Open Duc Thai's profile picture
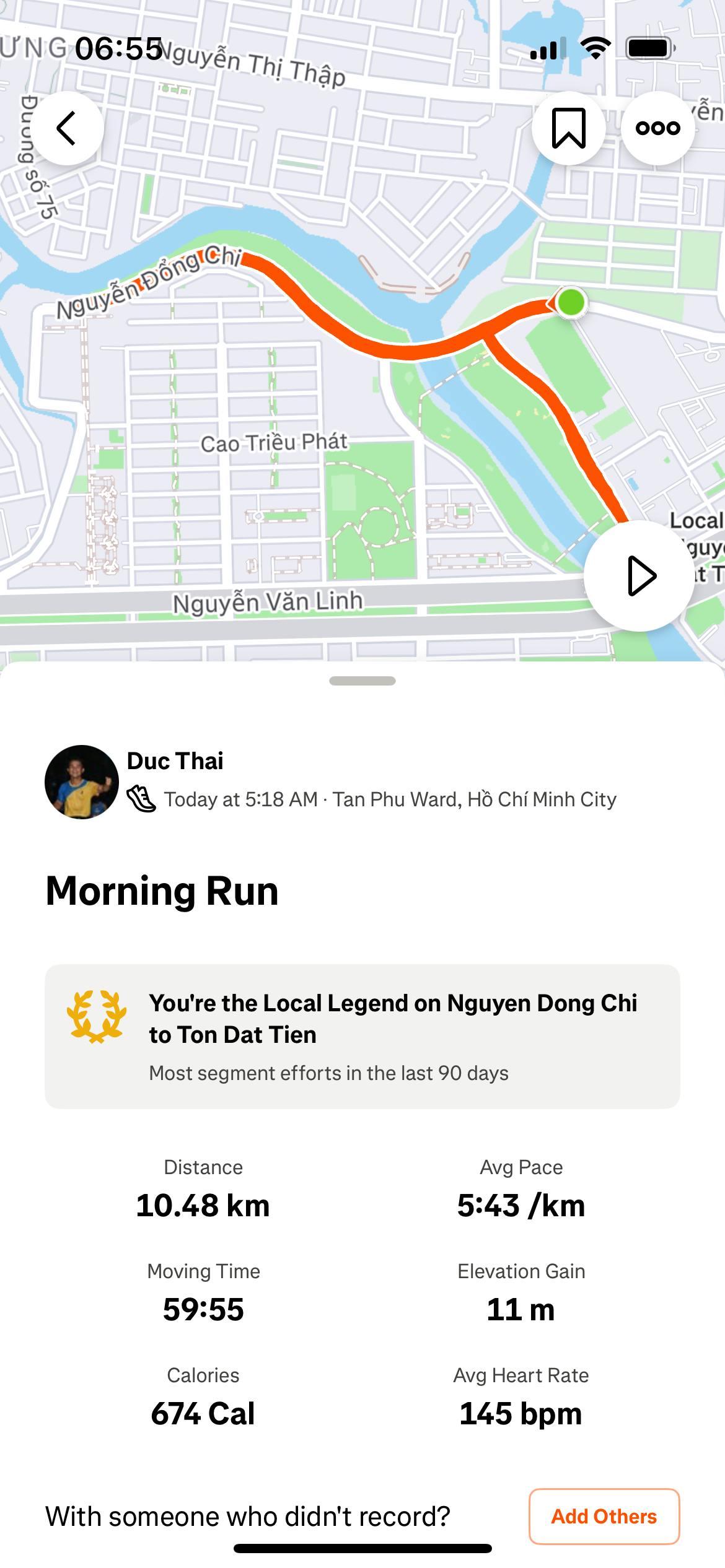The height and width of the screenshot is (1568, 725). [x=82, y=782]
